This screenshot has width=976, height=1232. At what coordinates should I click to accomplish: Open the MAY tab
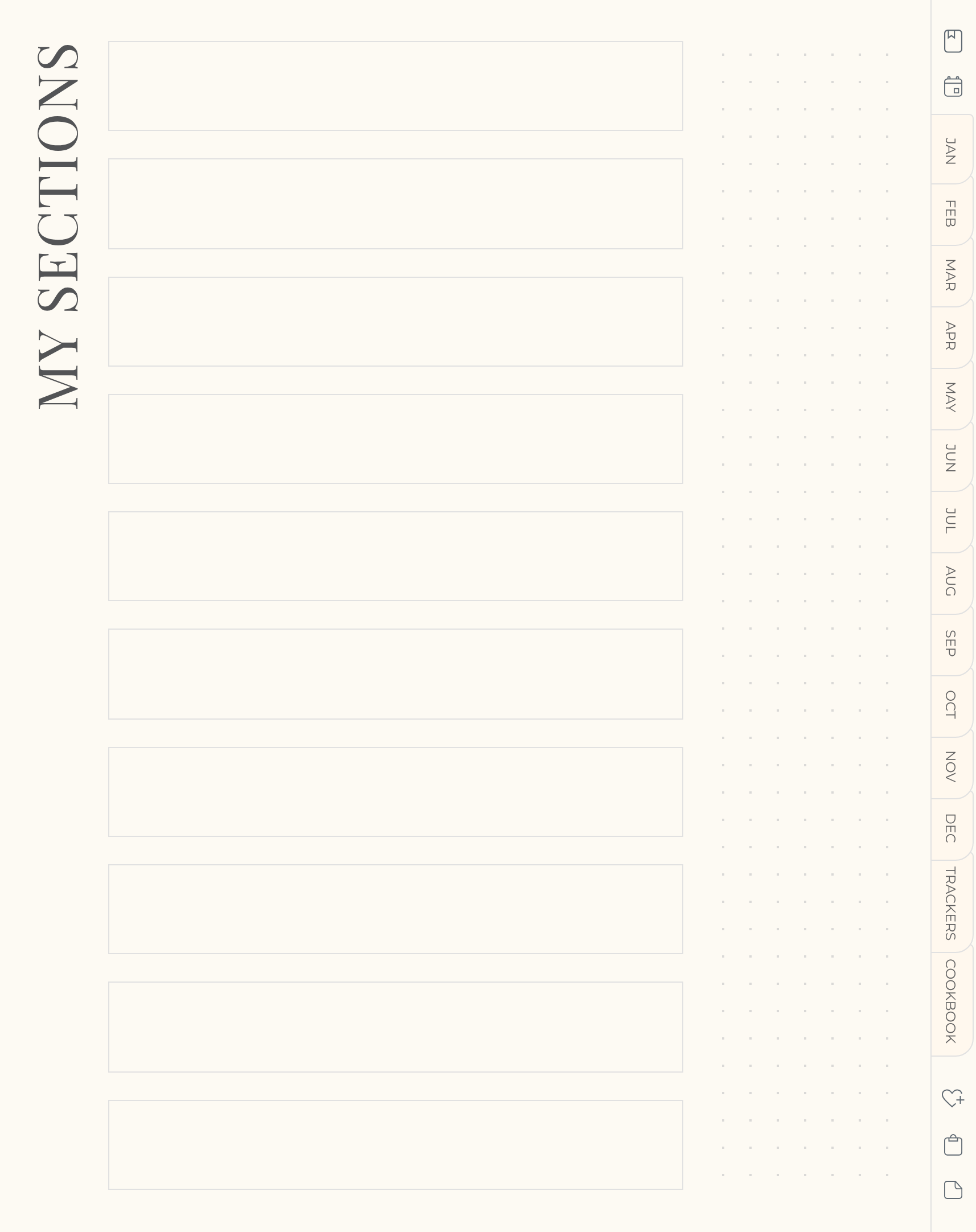coord(950,397)
